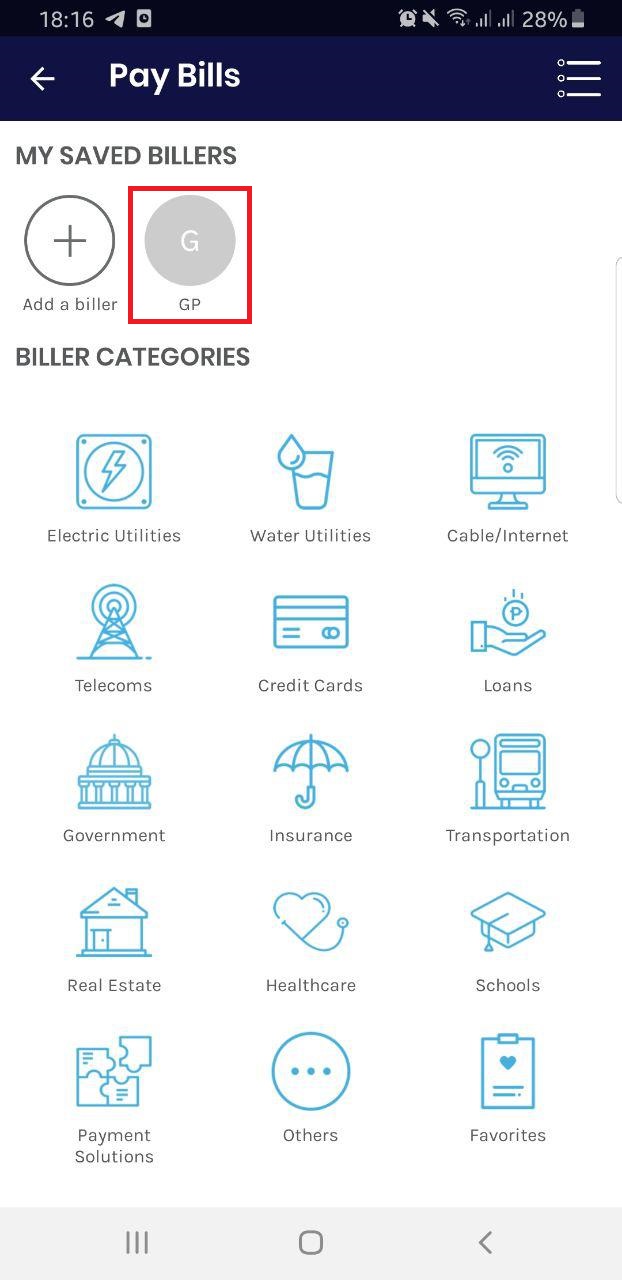Image resolution: width=622 pixels, height=1280 pixels.
Task: Tap the Healthcare category
Action: coord(311,939)
